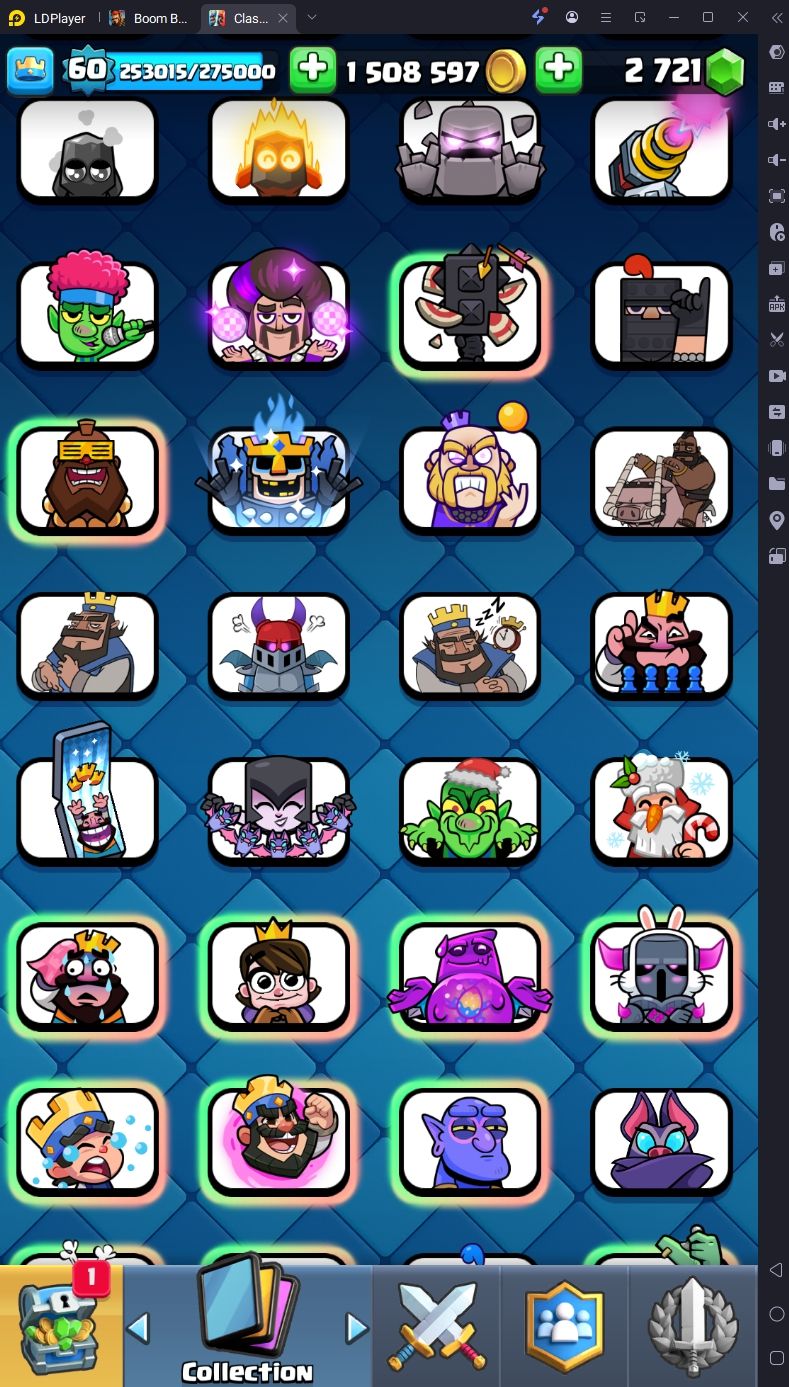Select the golem emote

(x=470, y=148)
